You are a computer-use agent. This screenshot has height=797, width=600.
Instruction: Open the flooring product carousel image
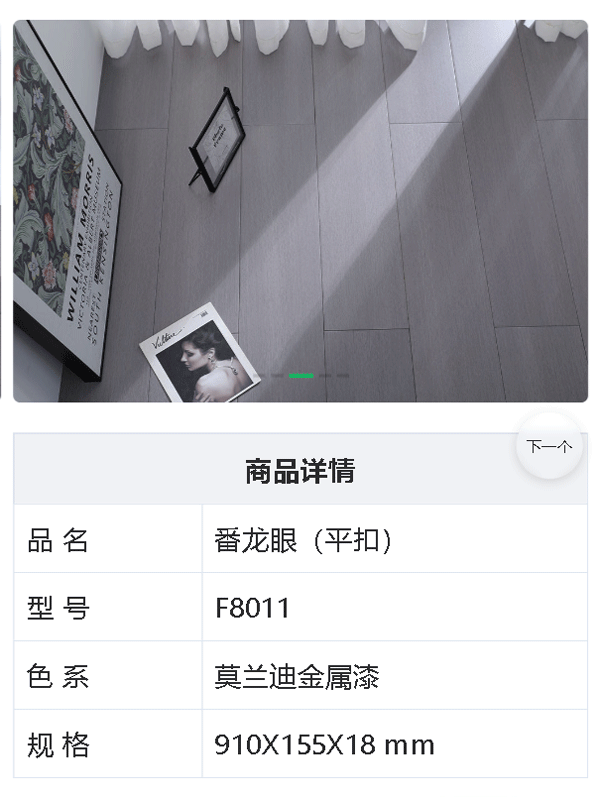point(300,210)
